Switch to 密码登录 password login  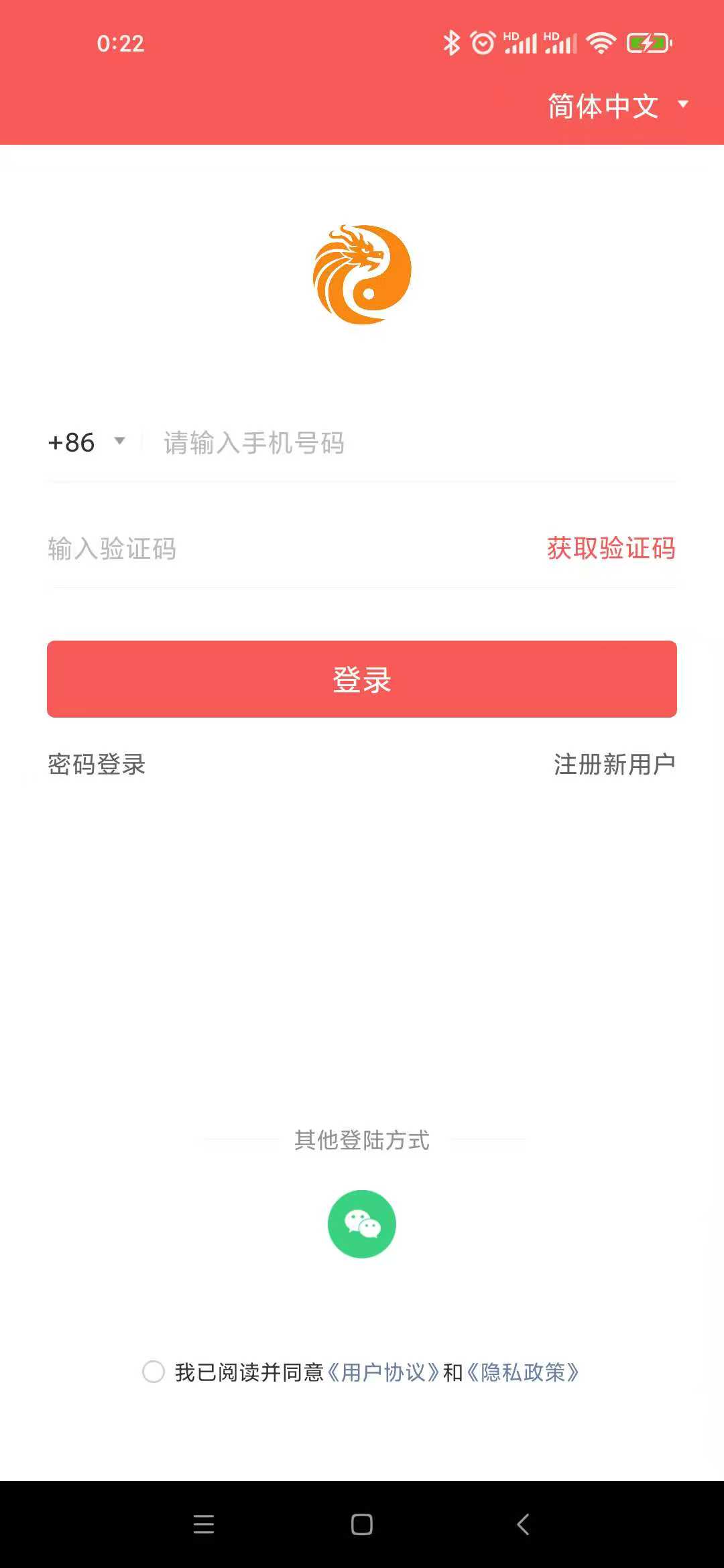pyautogui.click(x=97, y=764)
